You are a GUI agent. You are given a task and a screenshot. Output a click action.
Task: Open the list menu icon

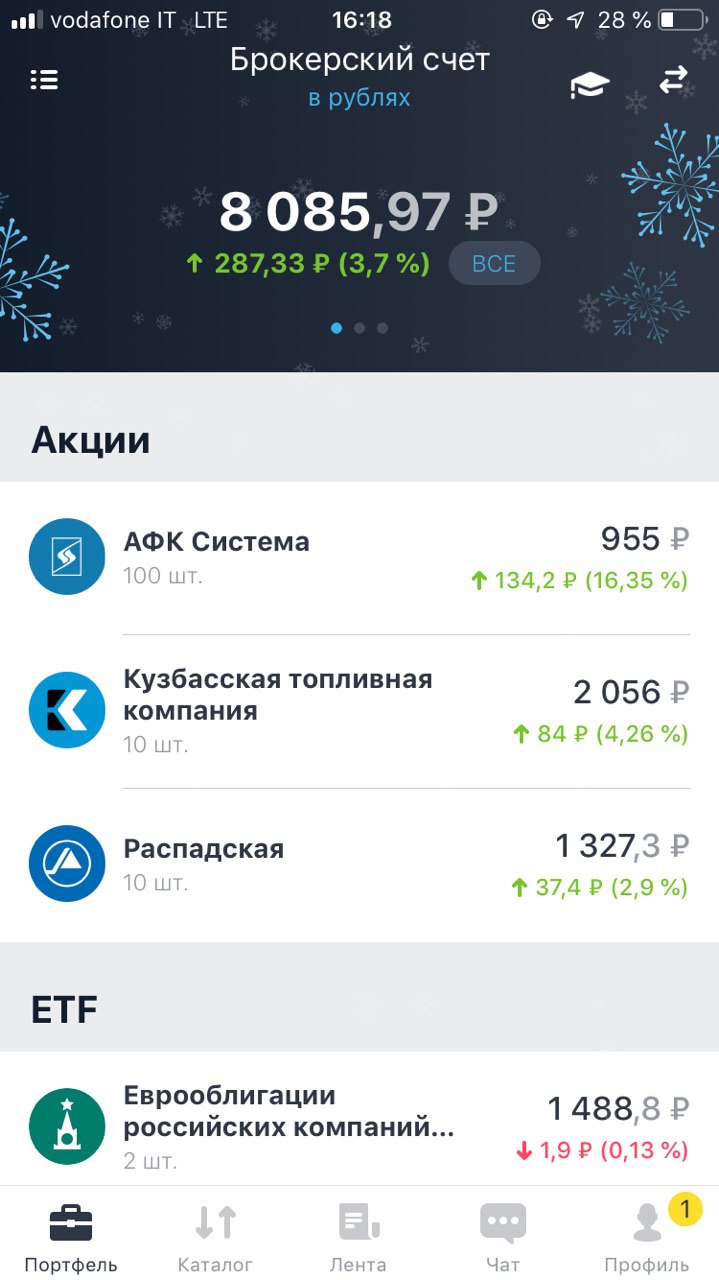(44, 80)
